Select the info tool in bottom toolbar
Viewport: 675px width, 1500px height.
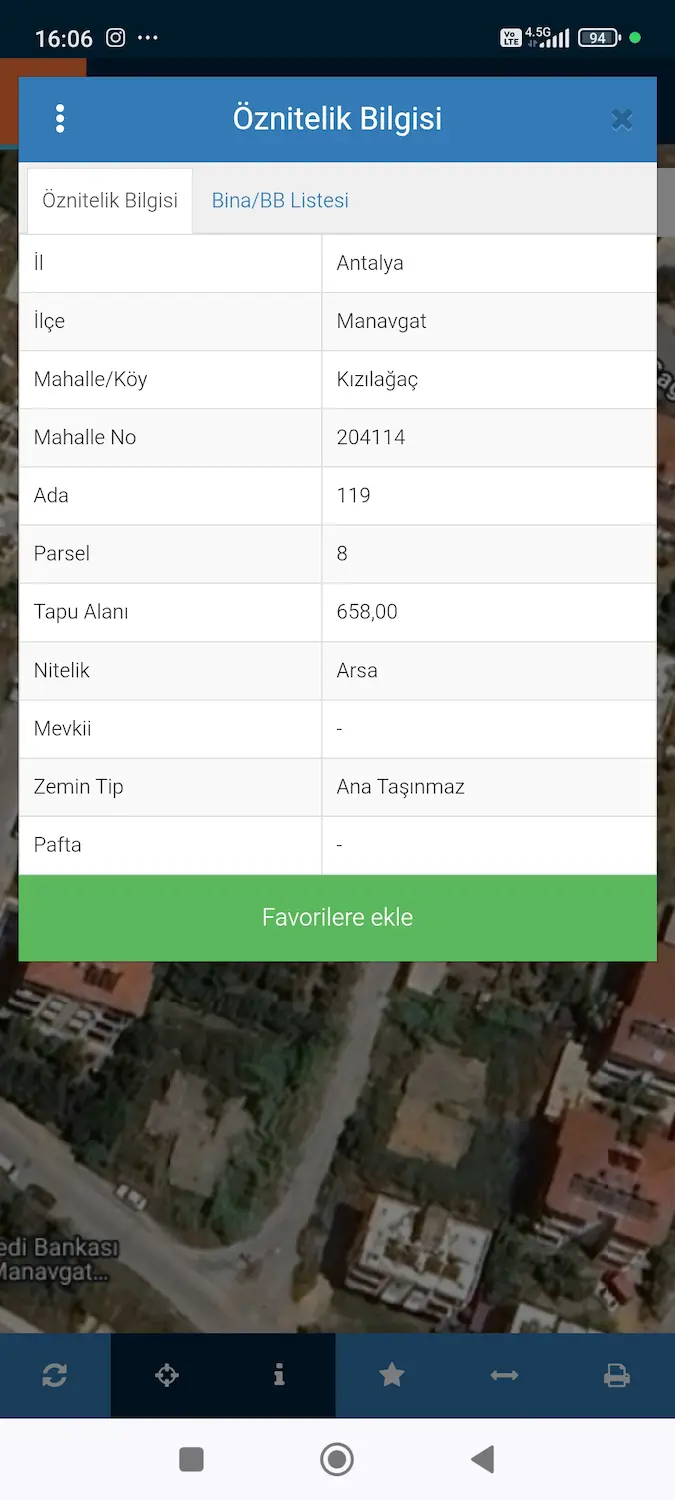(x=279, y=1376)
